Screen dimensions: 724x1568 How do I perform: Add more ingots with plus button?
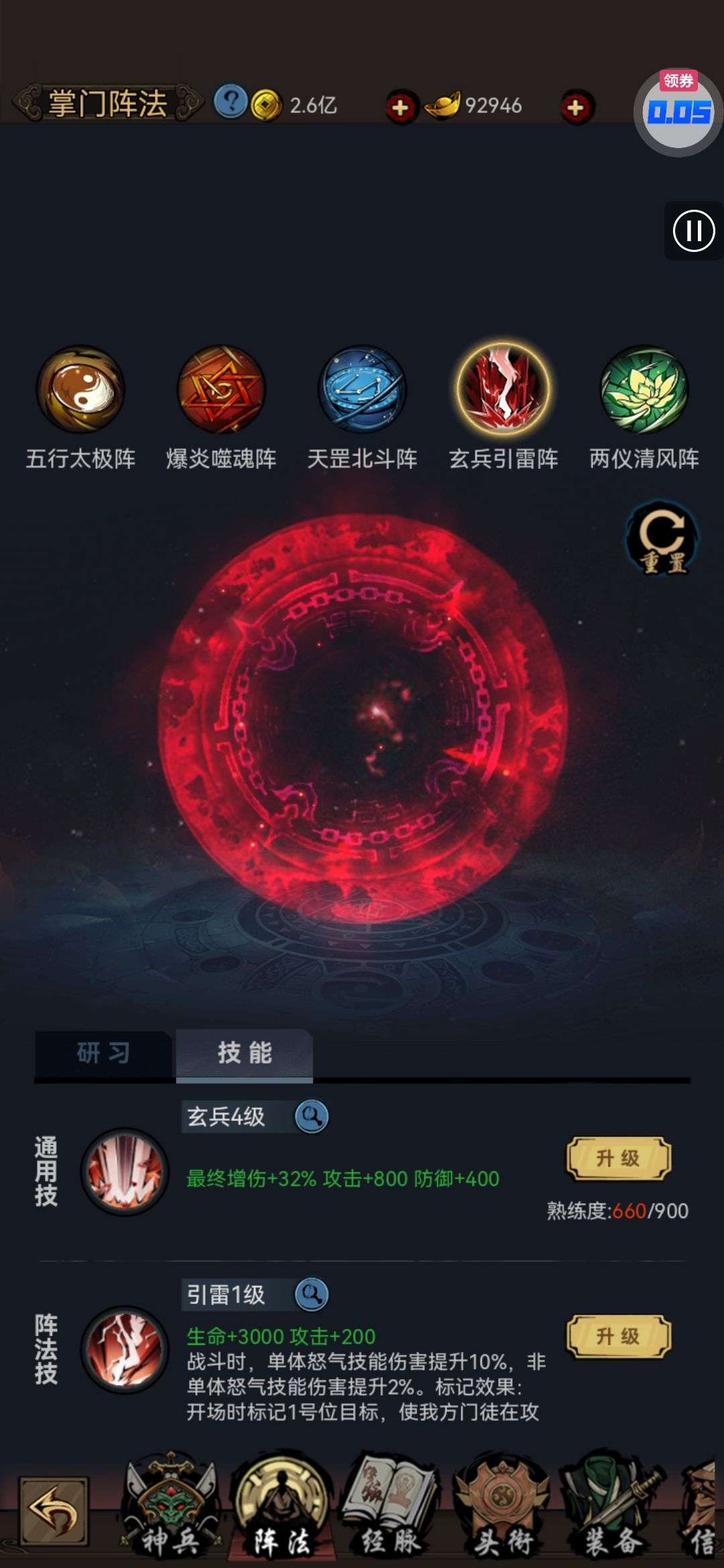575,107
